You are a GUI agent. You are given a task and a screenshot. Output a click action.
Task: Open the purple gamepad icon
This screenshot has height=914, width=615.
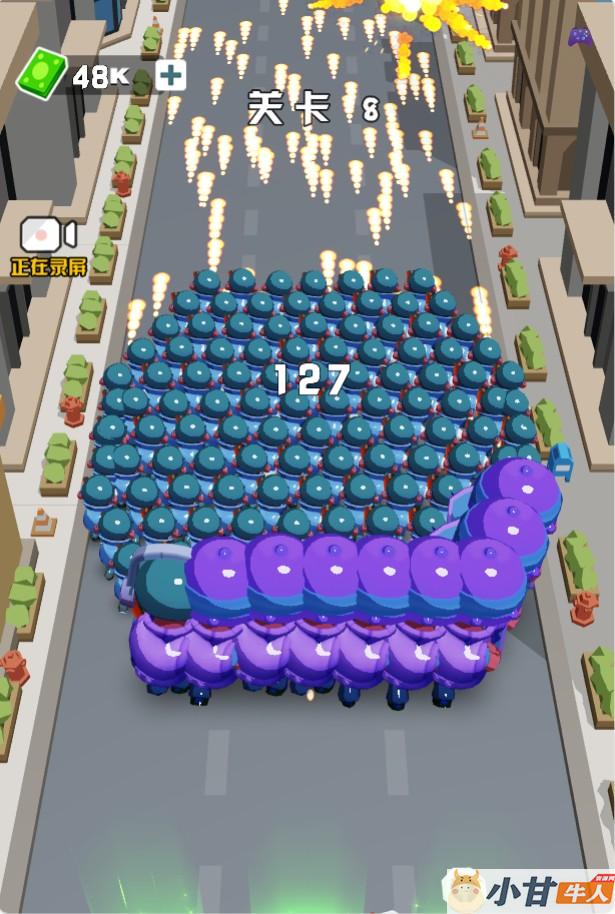tap(579, 38)
